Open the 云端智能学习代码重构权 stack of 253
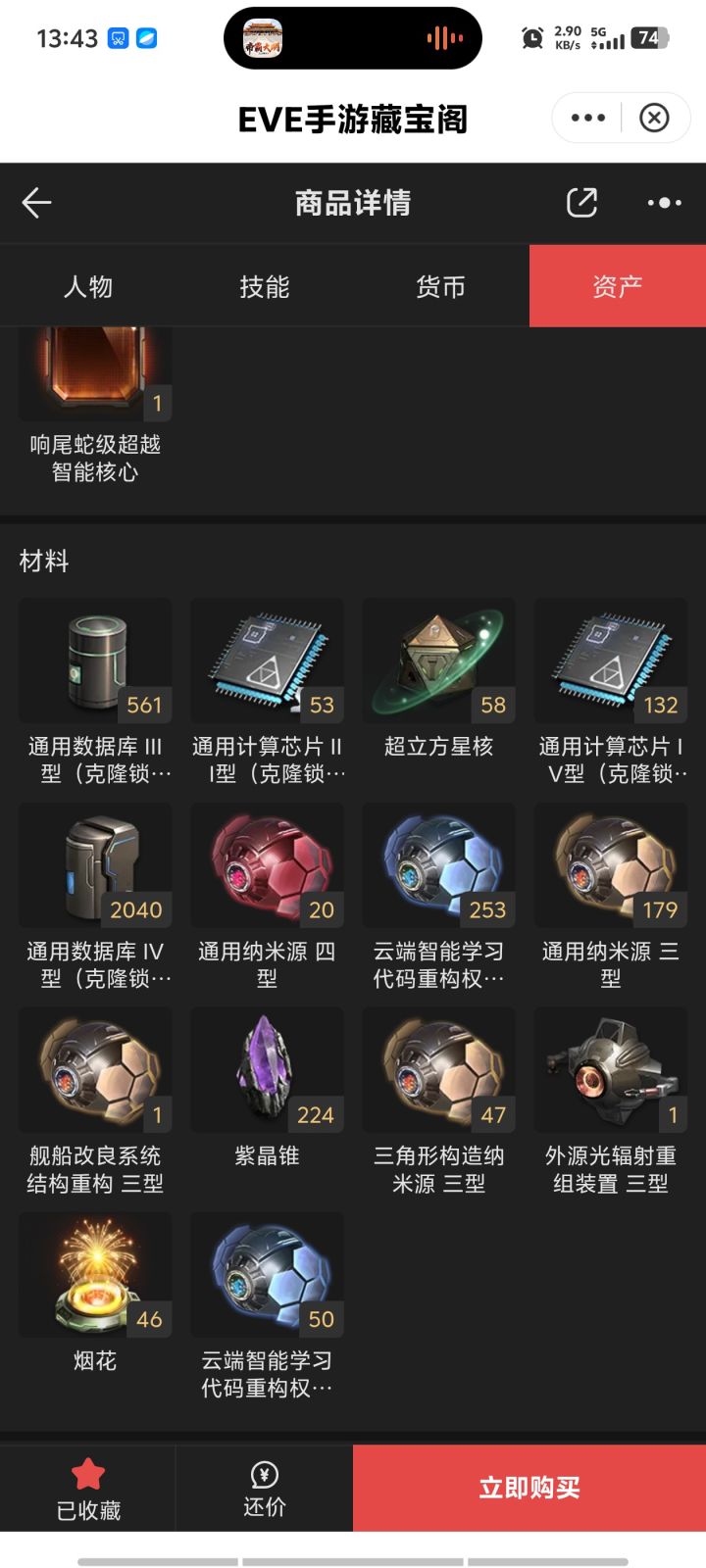706x1568 pixels. point(438,865)
